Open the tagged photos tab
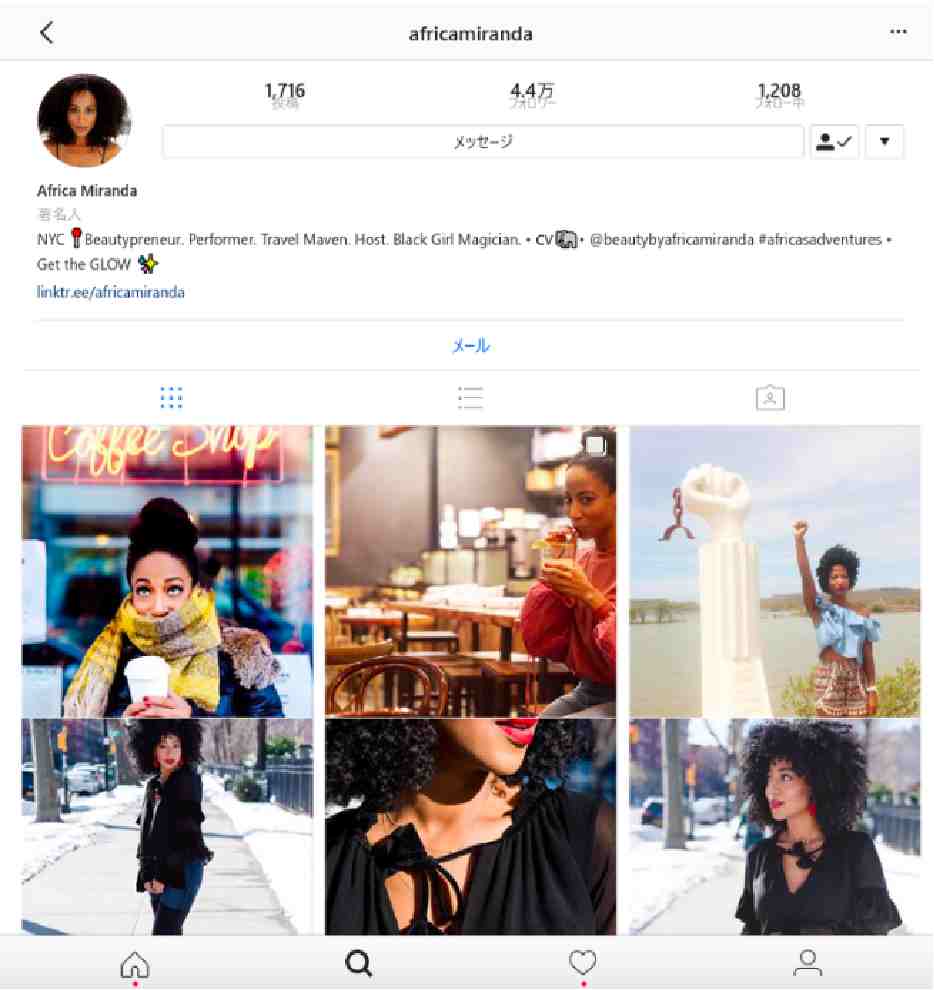Screen dimensions: 934x990 770,398
